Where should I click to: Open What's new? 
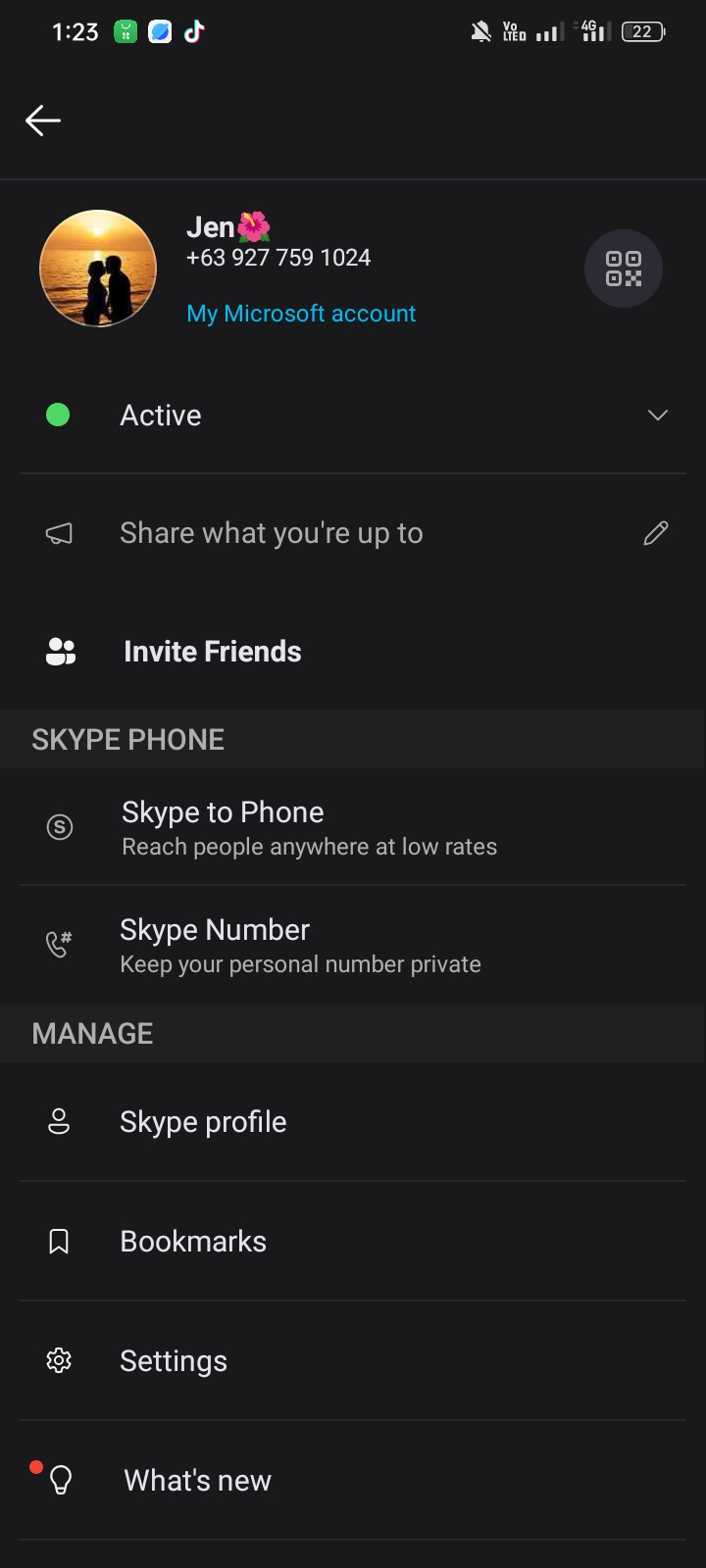(x=353, y=1481)
